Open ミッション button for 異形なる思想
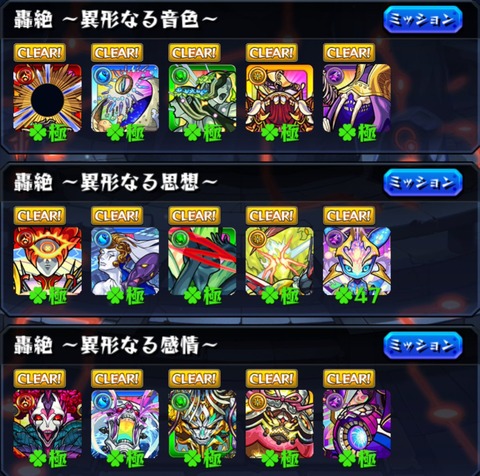Screen dimensions: 480x476 (x=423, y=182)
